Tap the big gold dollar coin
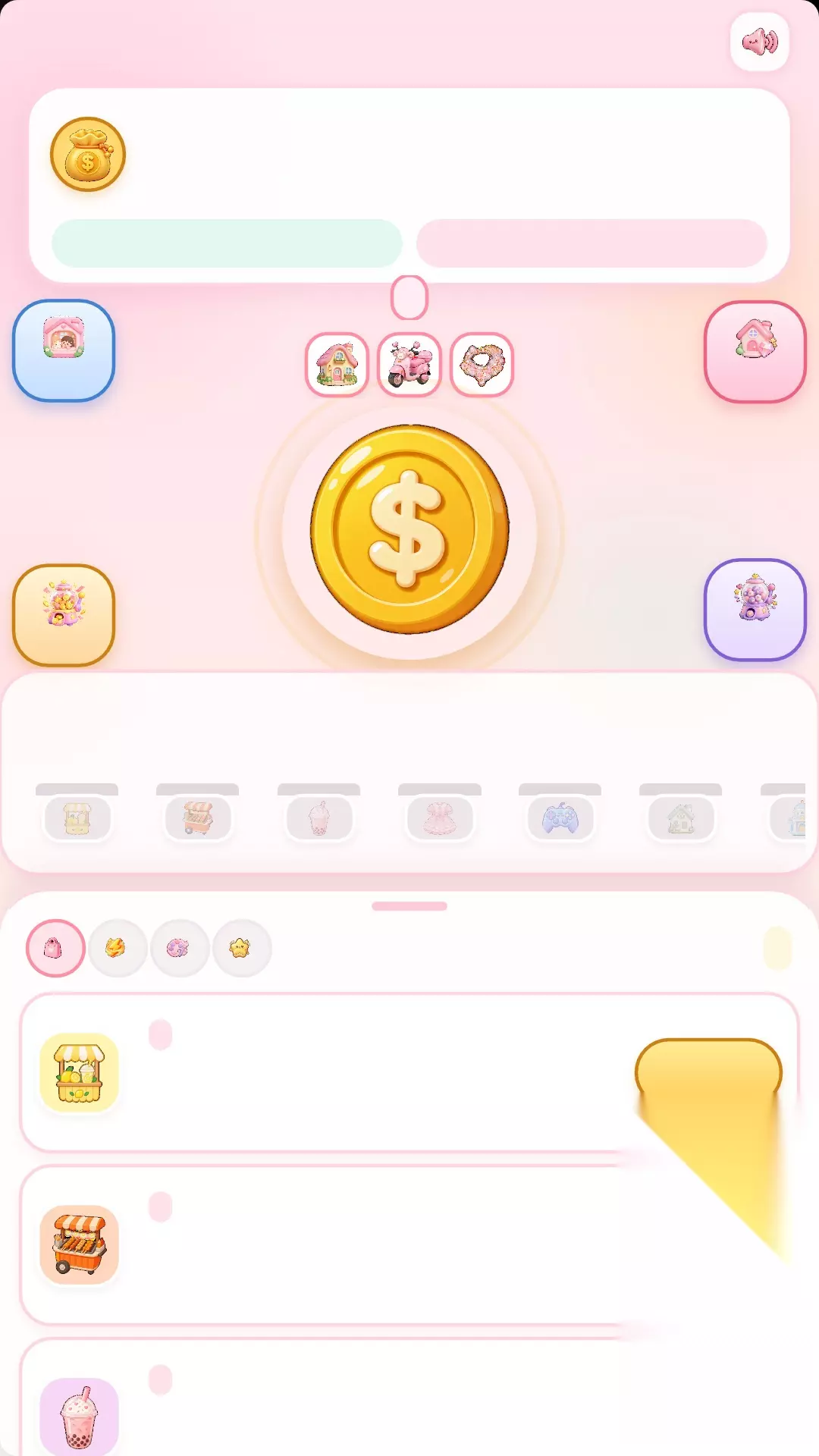This screenshot has height=1456, width=819. [409, 529]
